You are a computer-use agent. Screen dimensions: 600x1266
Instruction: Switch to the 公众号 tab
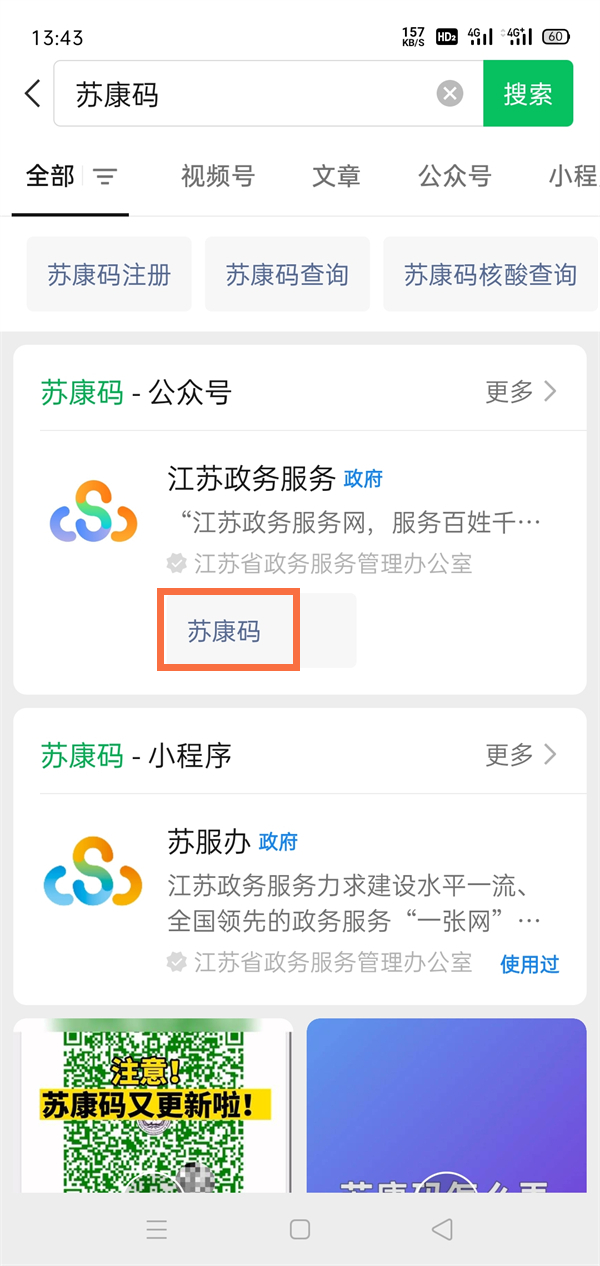click(x=455, y=177)
